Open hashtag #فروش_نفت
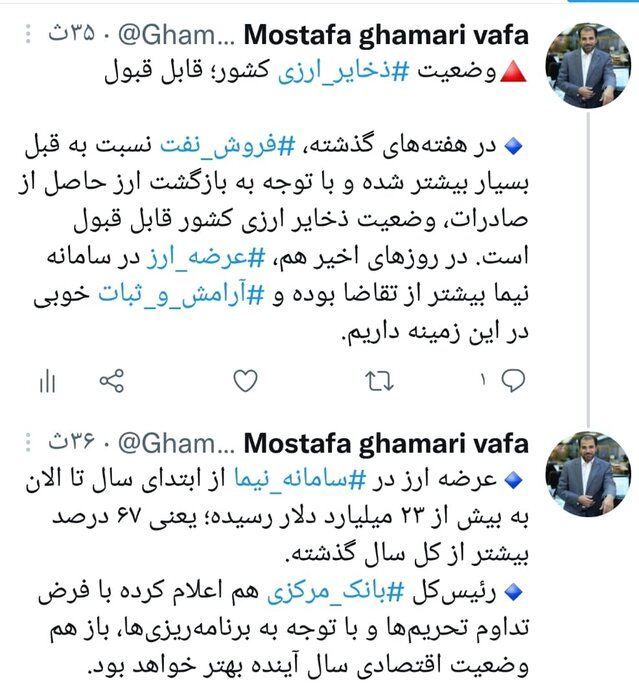Image resolution: width=639 pixels, height=700 pixels. coord(323,147)
